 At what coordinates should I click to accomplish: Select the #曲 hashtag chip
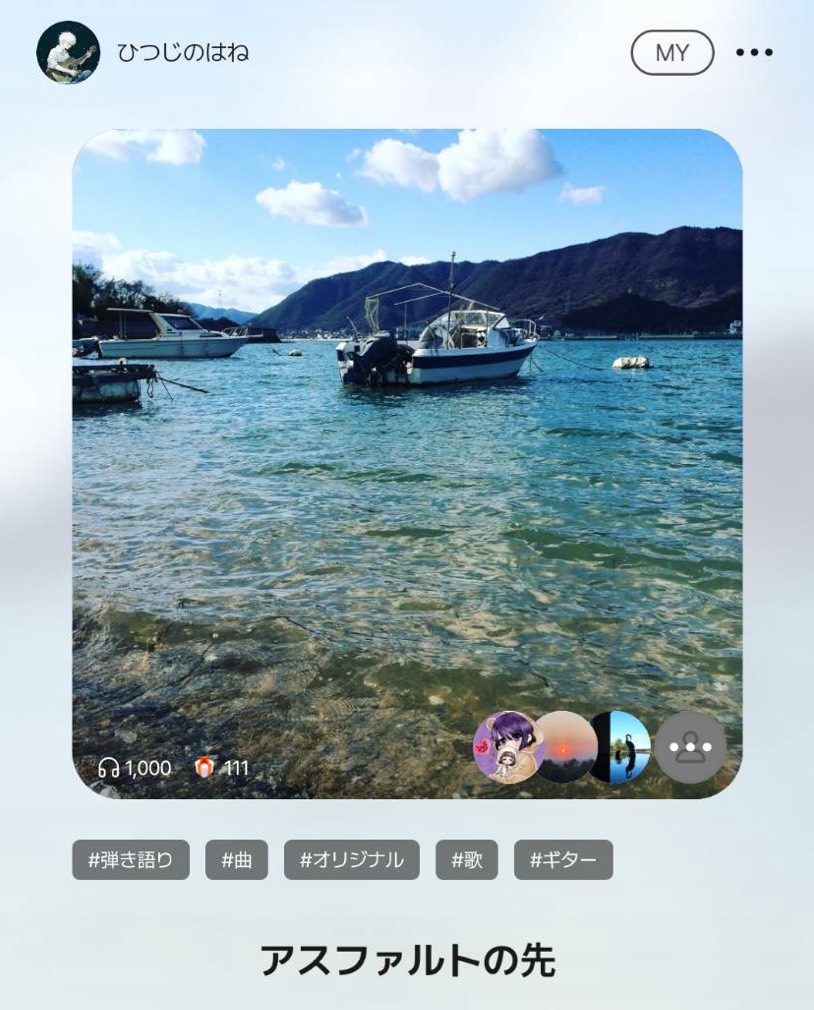[237, 860]
